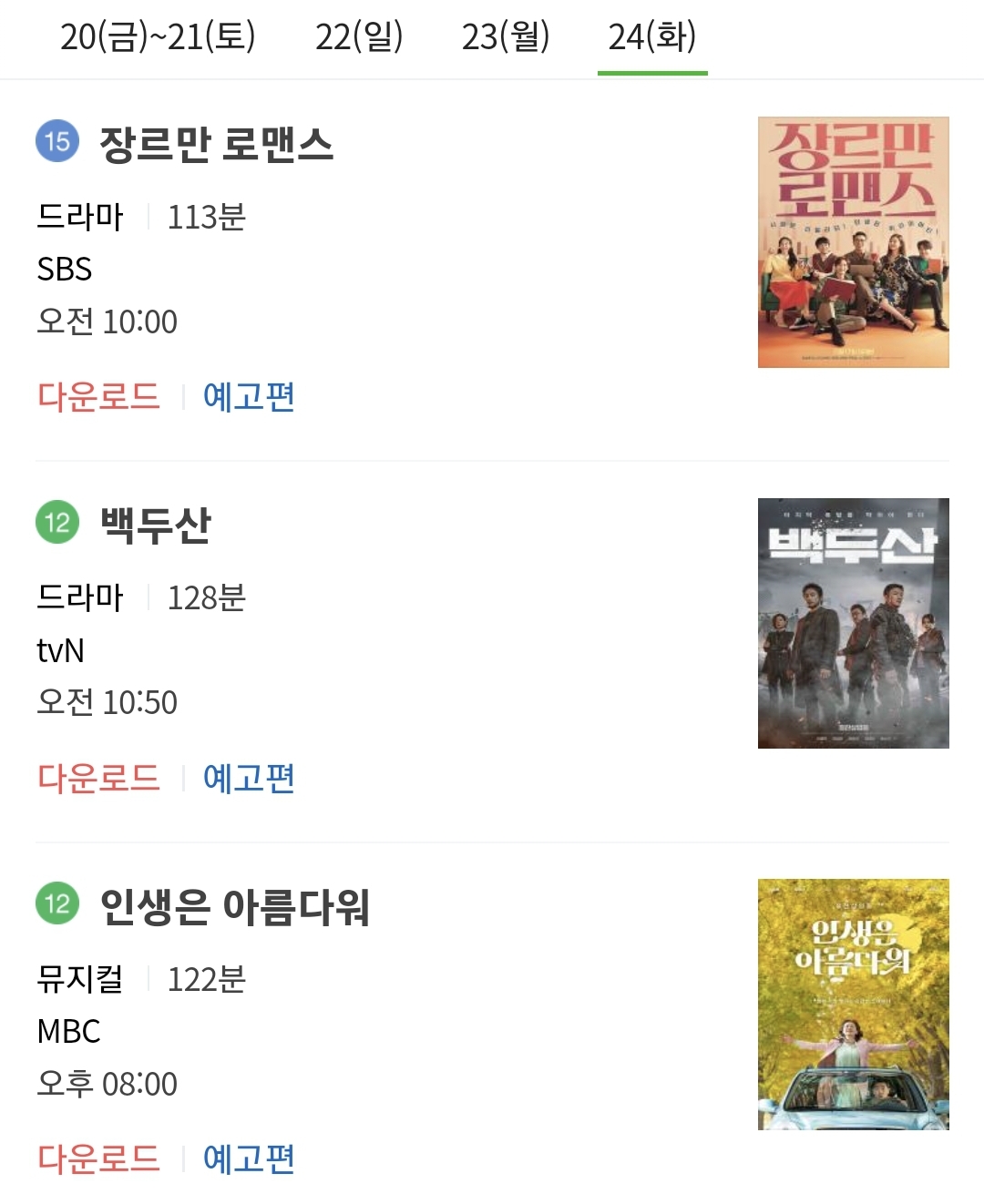Open the 23(월) date tab
The width and height of the screenshot is (984, 1204).
pos(506,37)
